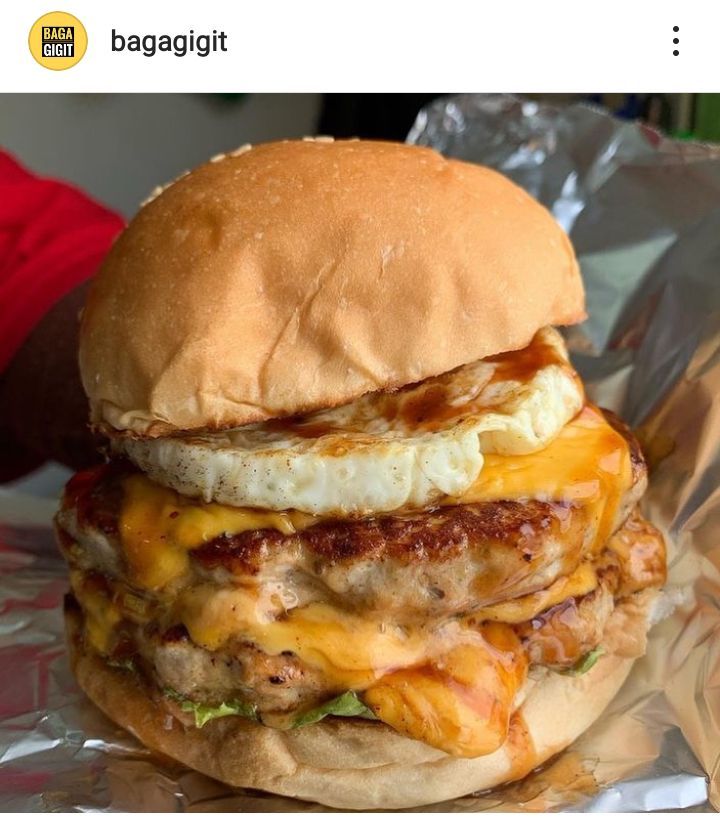This screenshot has width=720, height=818.
Task: Open the bagagigit username link
Action: coord(168,42)
